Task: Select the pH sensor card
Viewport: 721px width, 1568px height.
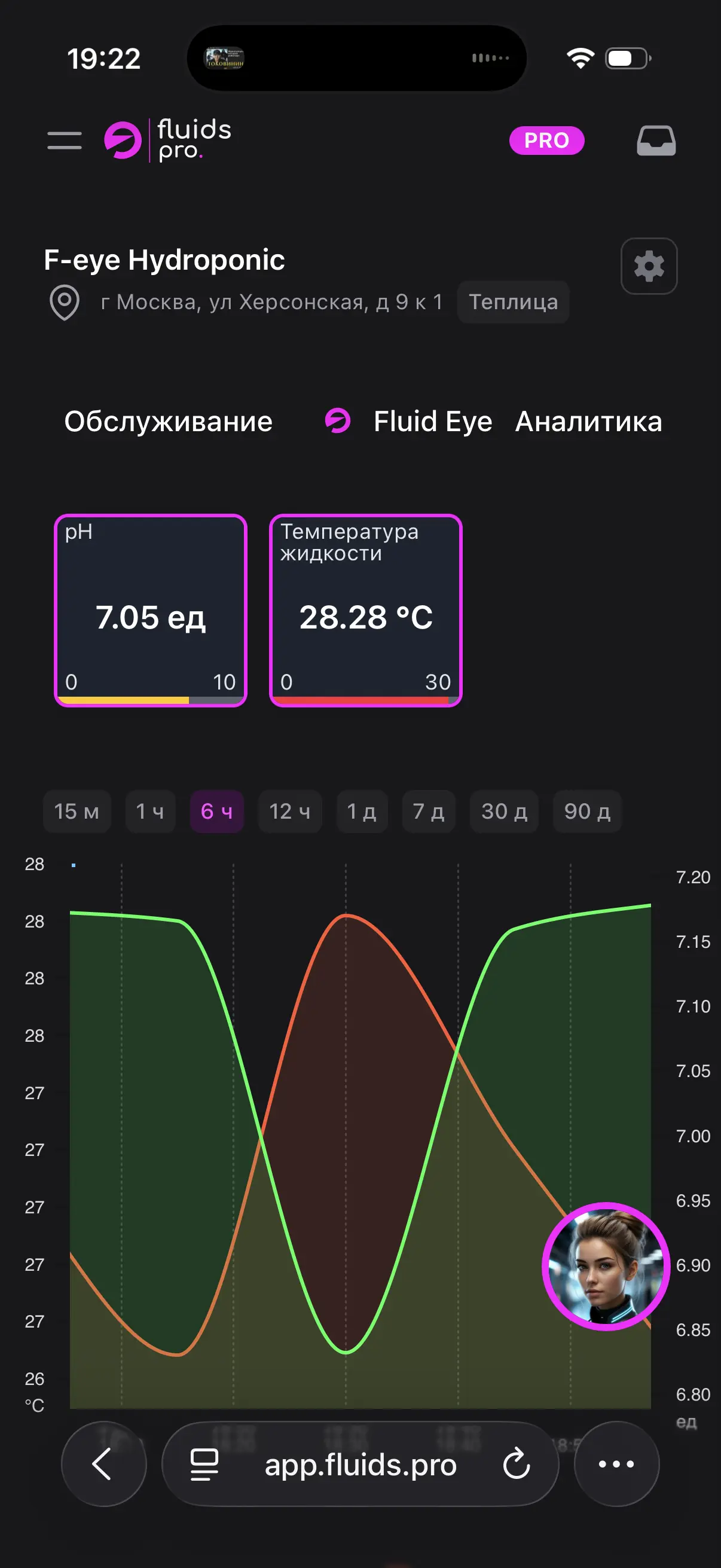Action: pyautogui.click(x=150, y=610)
